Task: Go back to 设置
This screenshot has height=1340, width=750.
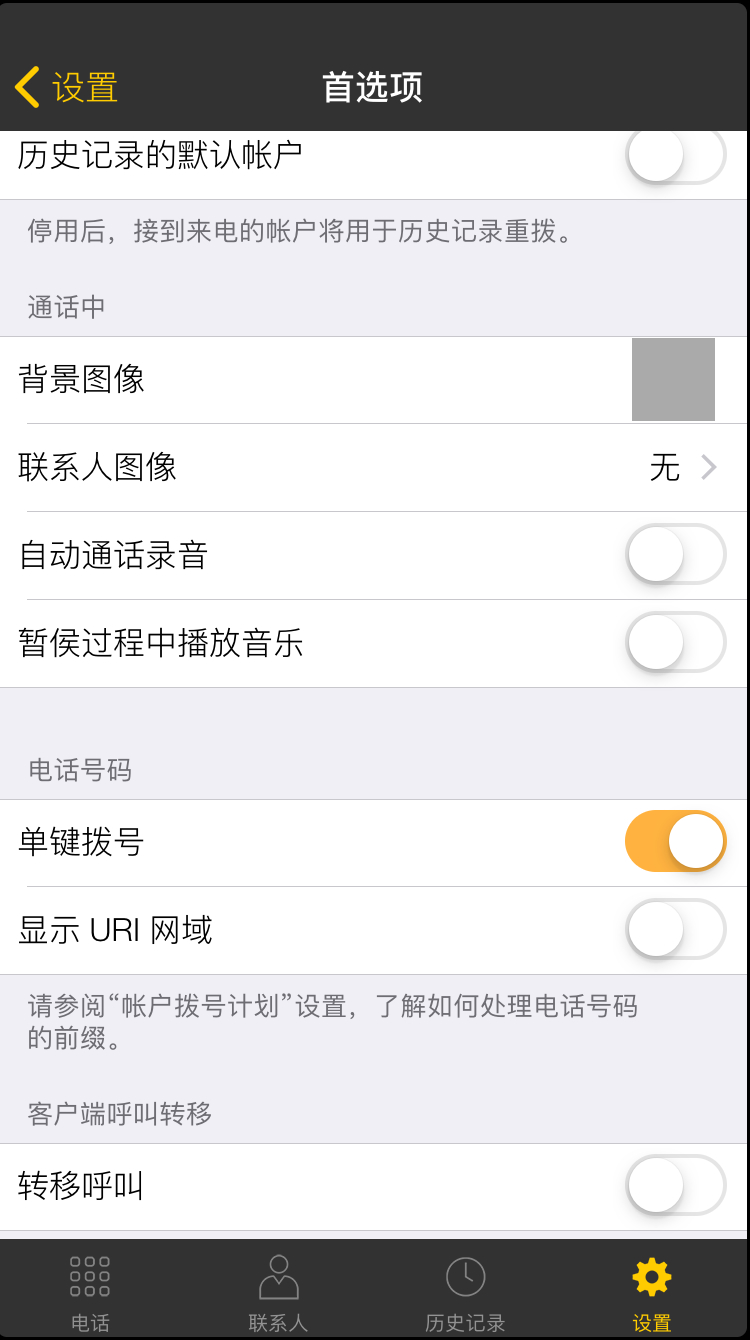Action: [67, 87]
